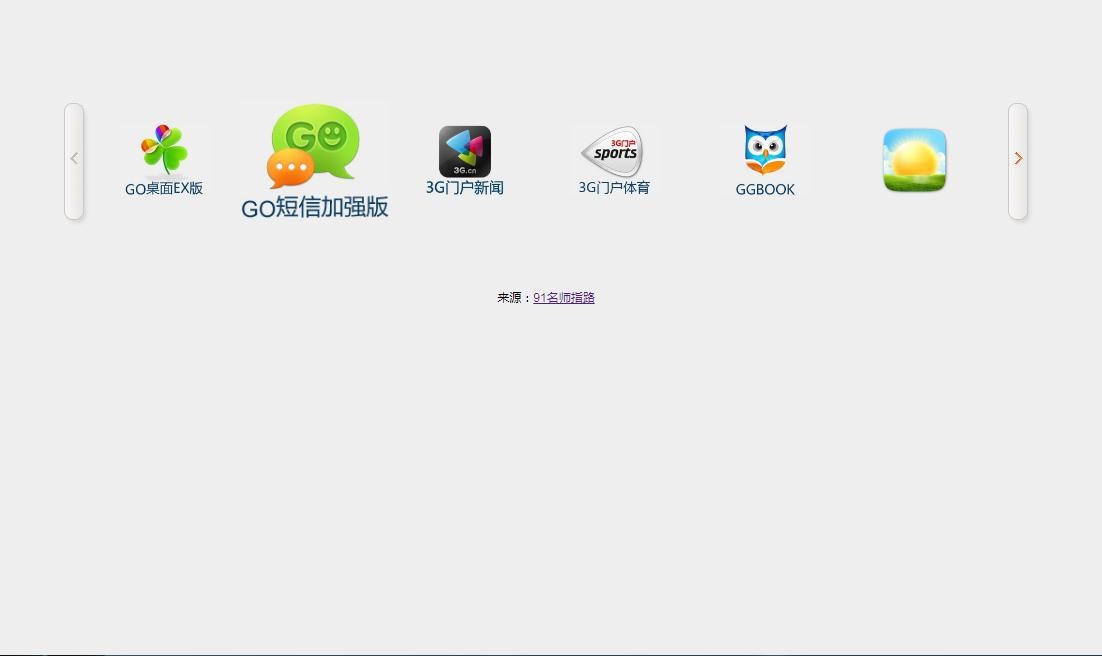
Task: Show next apps with the right arrow
Action: [x=1018, y=160]
